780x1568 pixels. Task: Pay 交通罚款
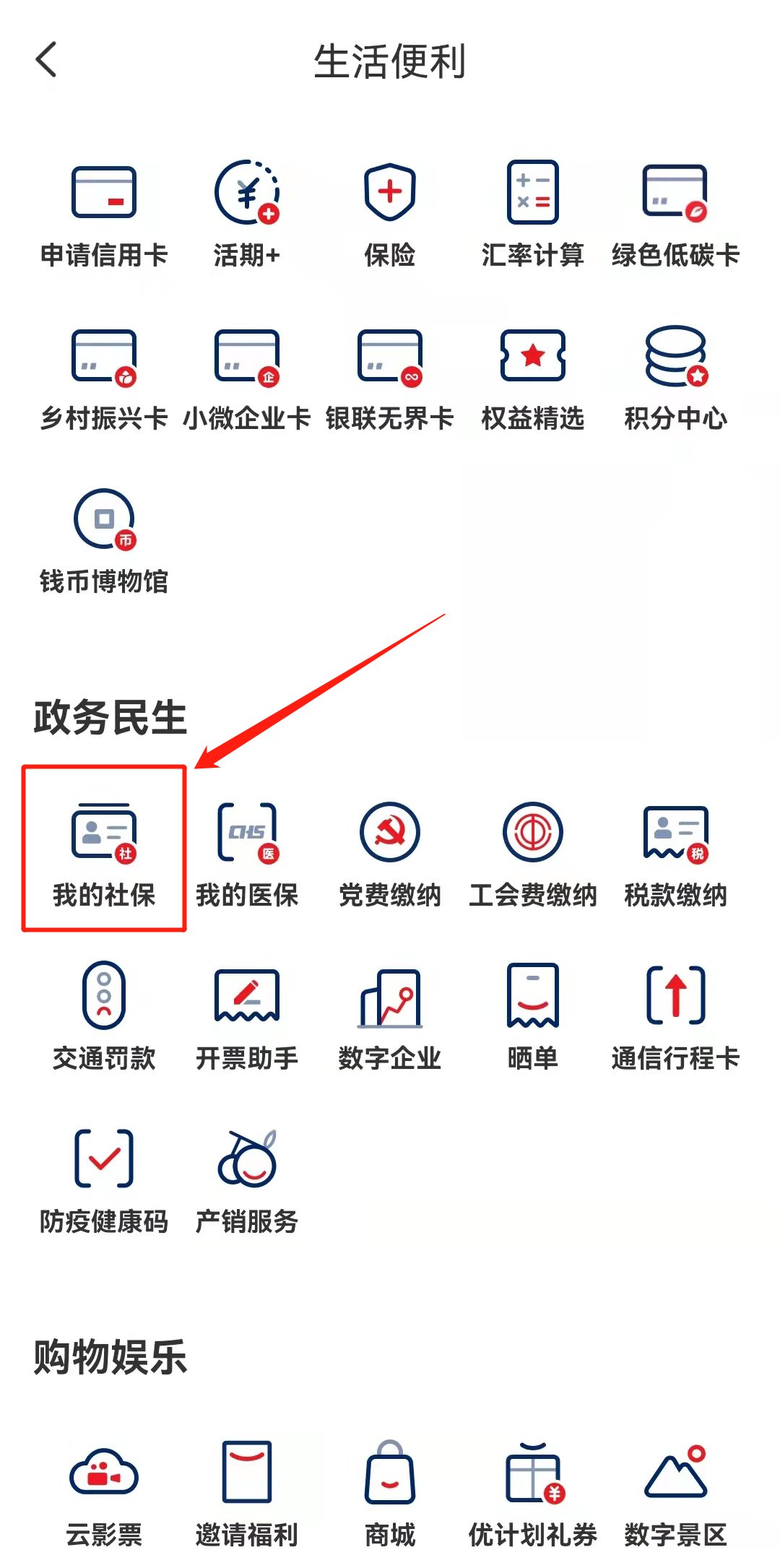point(104,1018)
